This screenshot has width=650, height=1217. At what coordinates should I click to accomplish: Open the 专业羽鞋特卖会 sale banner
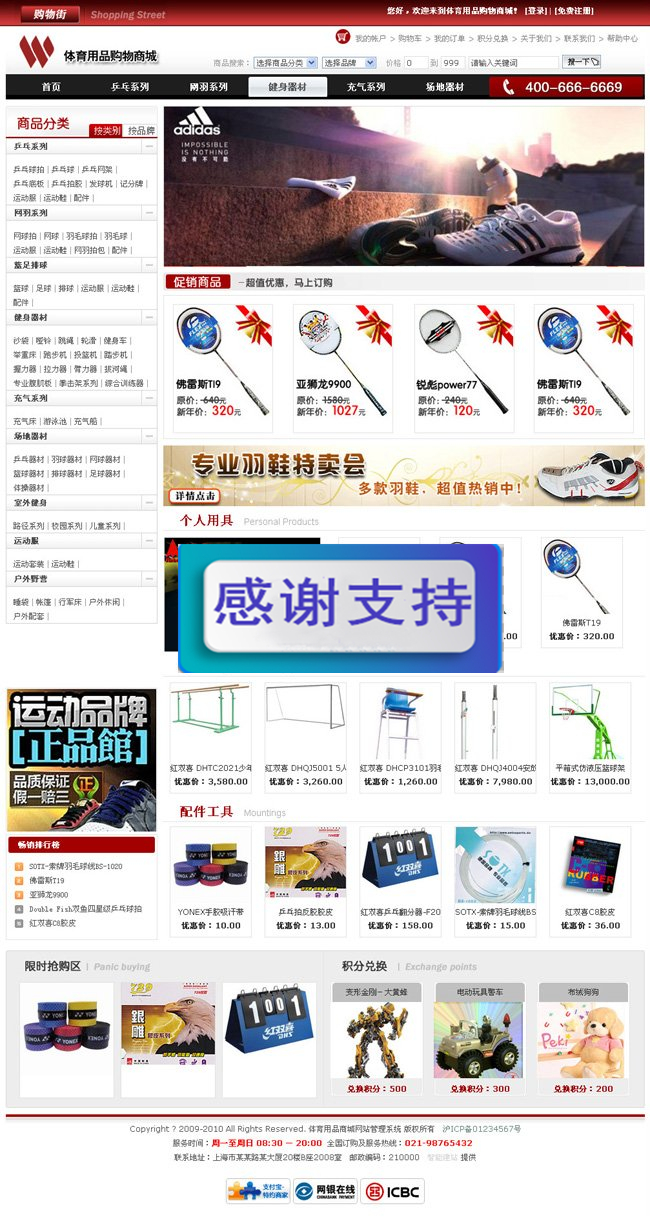coord(404,475)
